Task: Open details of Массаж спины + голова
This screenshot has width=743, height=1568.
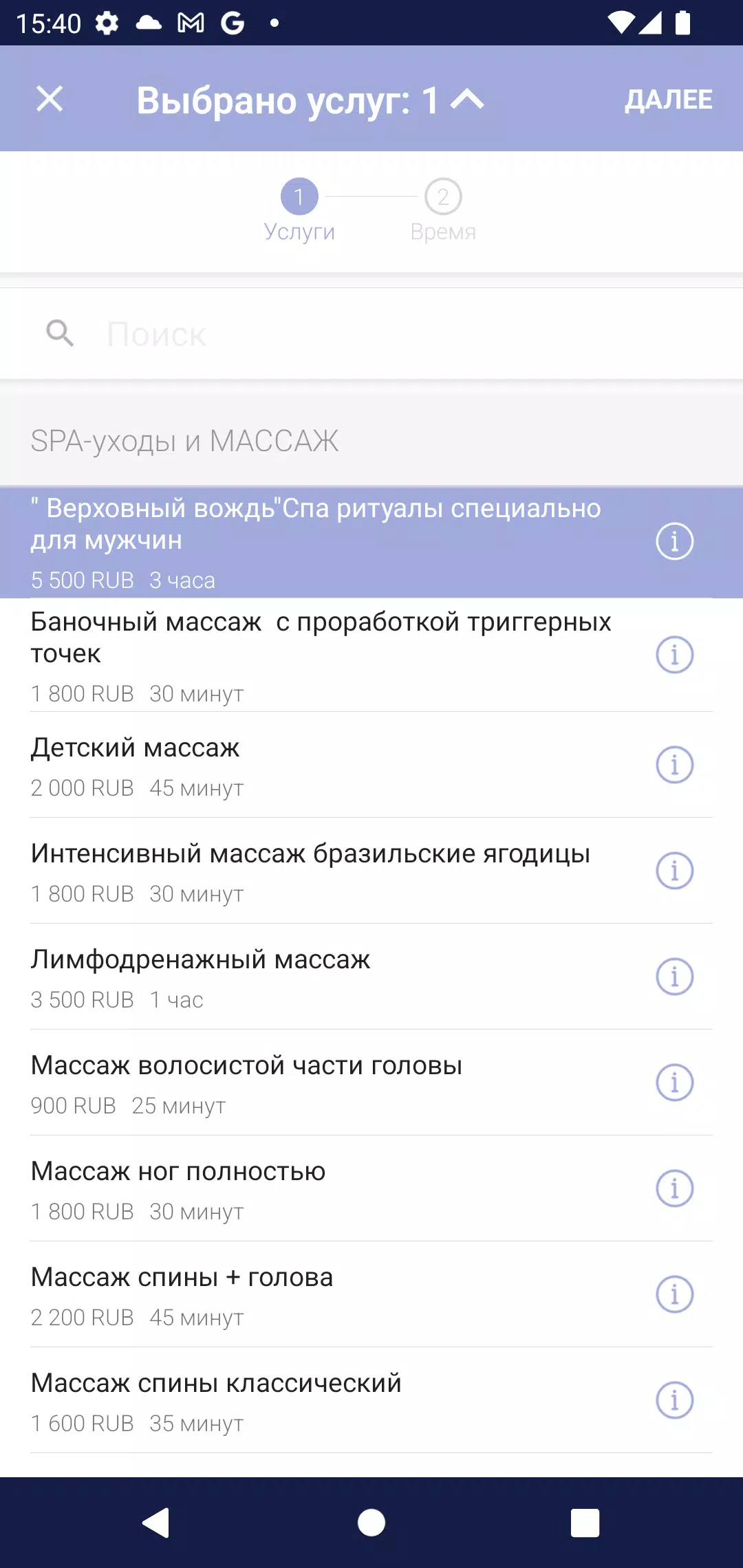Action: [x=674, y=1293]
